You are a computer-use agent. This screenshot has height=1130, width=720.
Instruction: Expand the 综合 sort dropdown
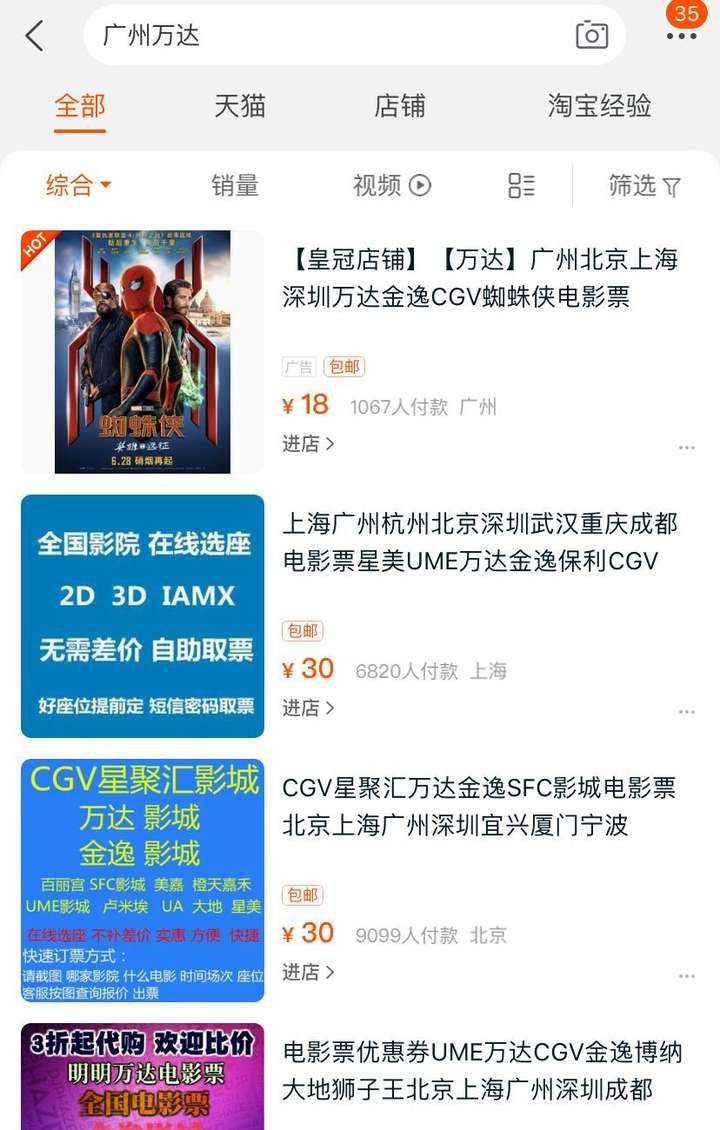tap(78, 185)
